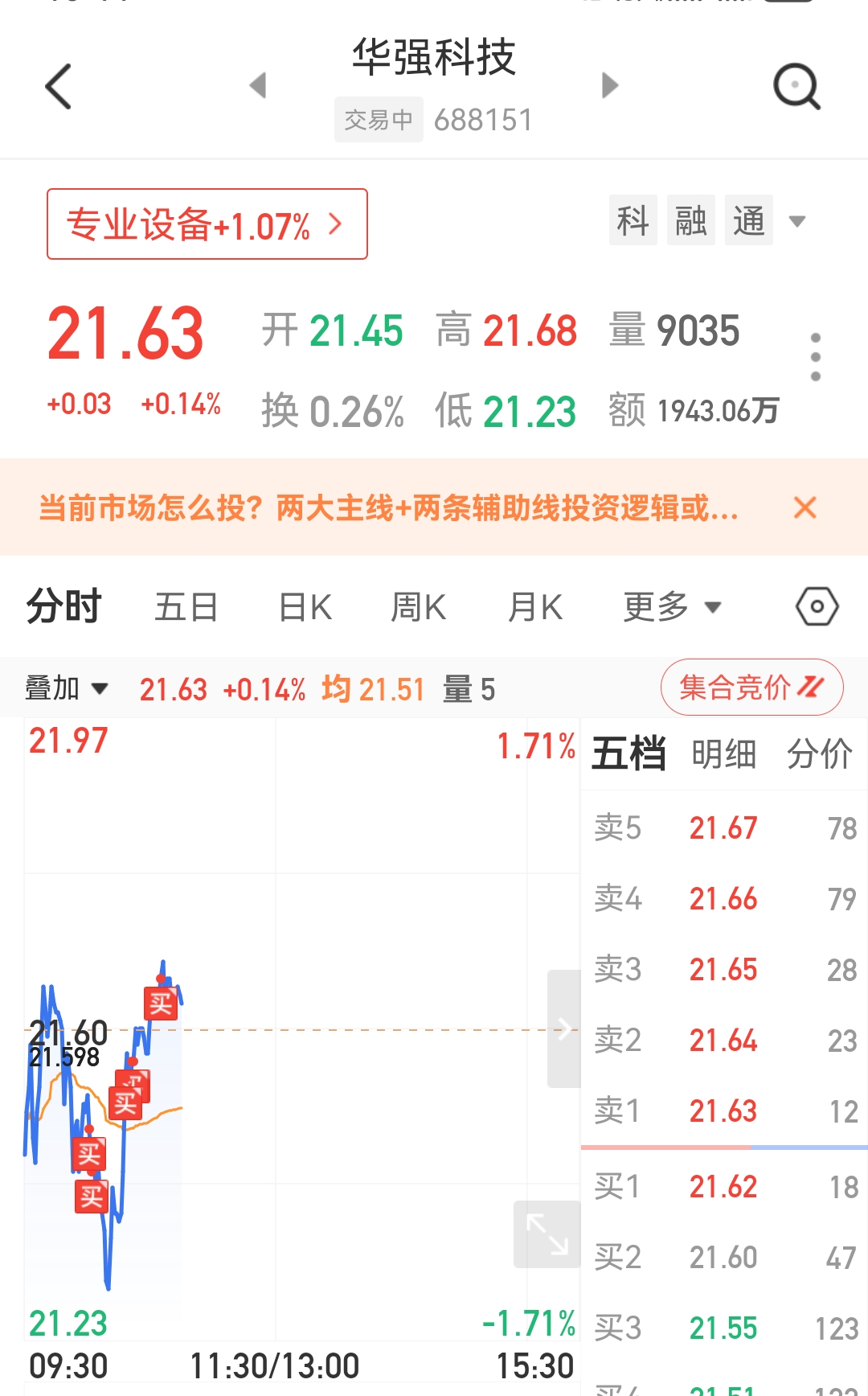Screen dimensions: 868x1396
Task: Open the stock search icon
Action: point(796,86)
